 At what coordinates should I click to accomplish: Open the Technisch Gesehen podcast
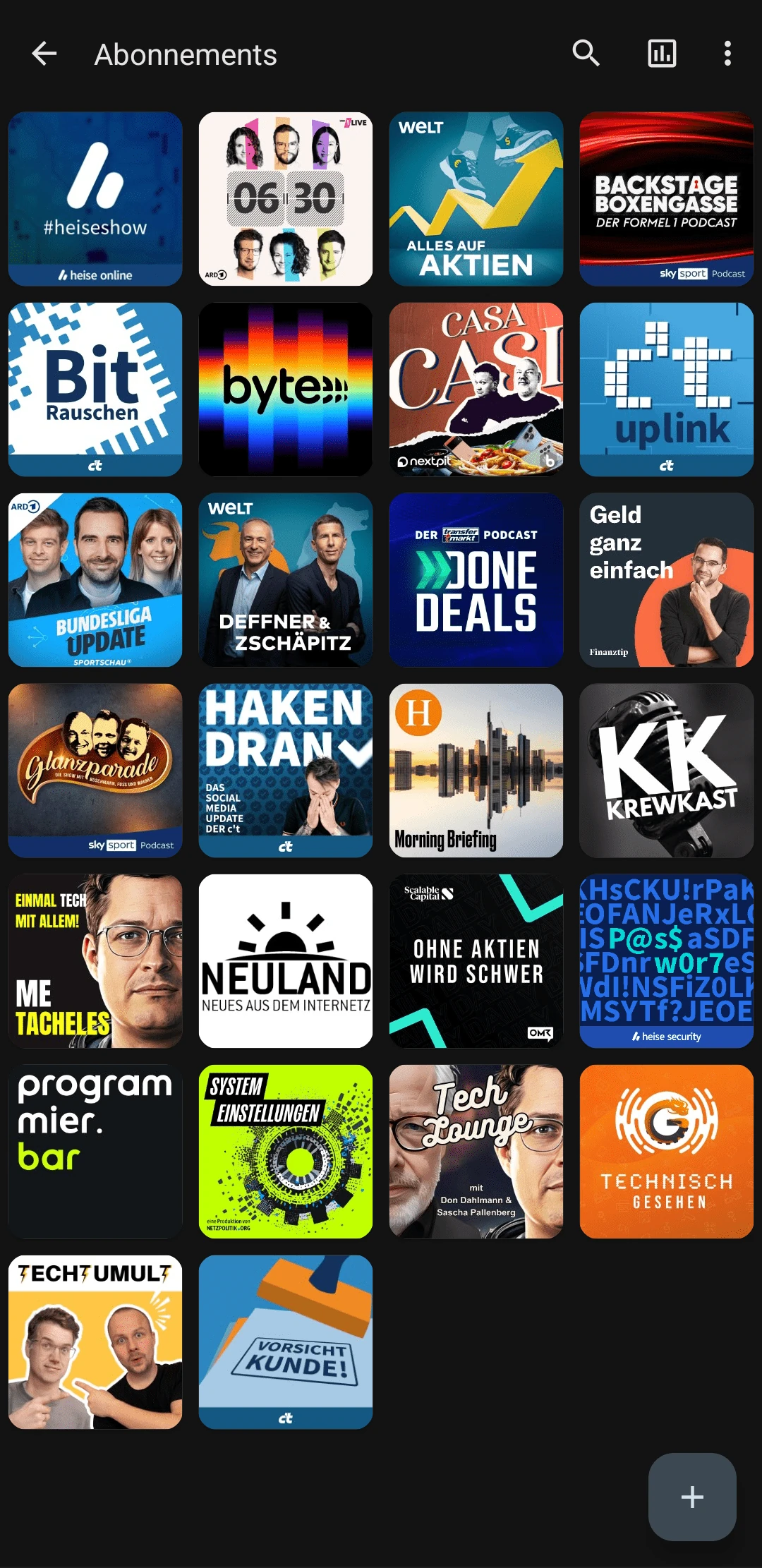pyautogui.click(x=667, y=1152)
